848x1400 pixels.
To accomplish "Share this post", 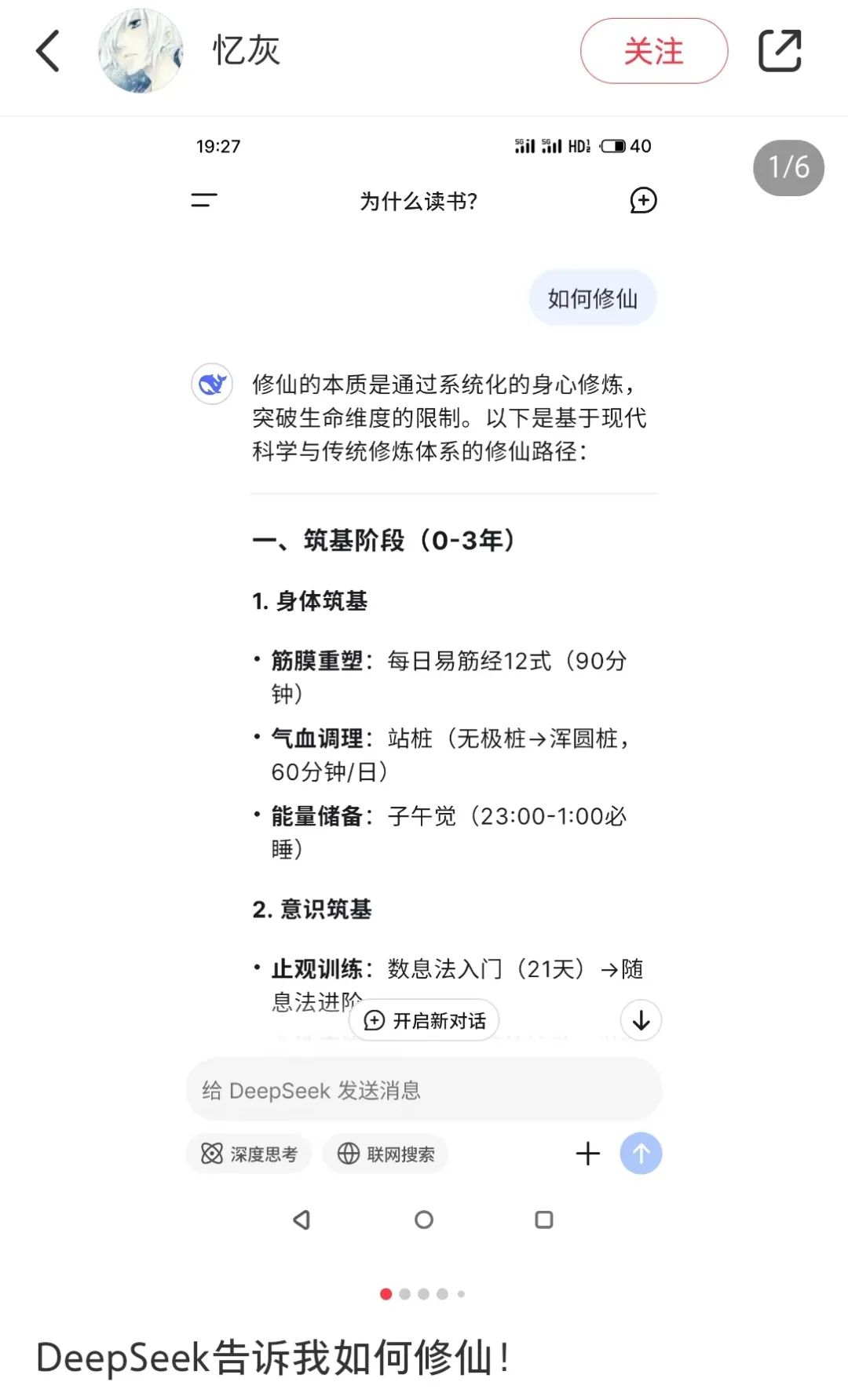I will pyautogui.click(x=779, y=52).
